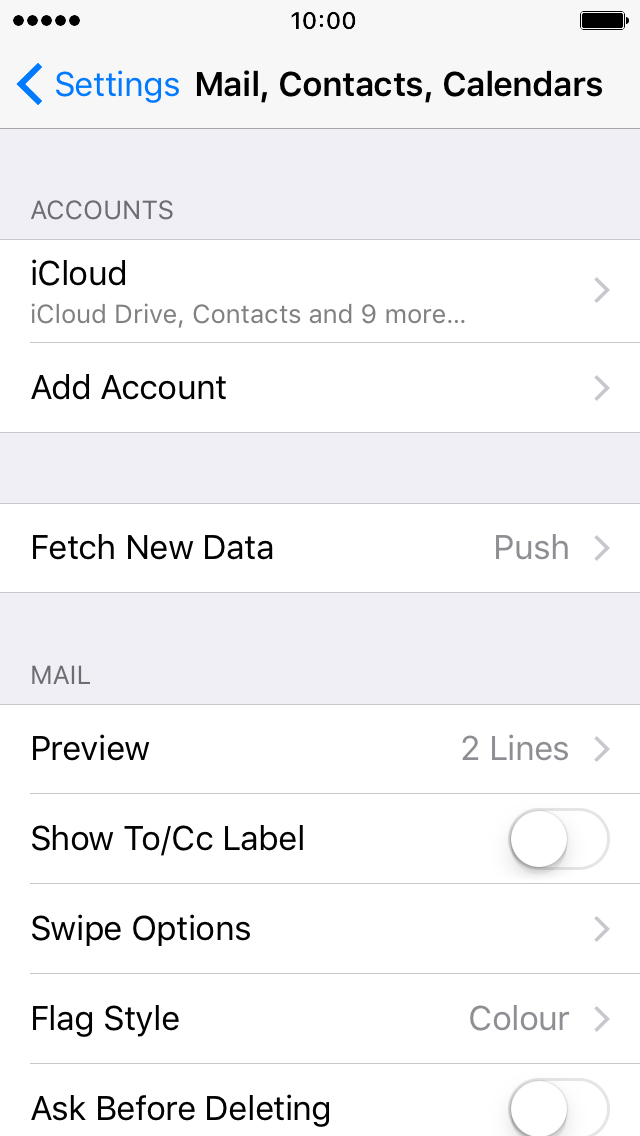Open the Preview lines setting
Viewport: 640px width, 1136px height.
click(320, 749)
